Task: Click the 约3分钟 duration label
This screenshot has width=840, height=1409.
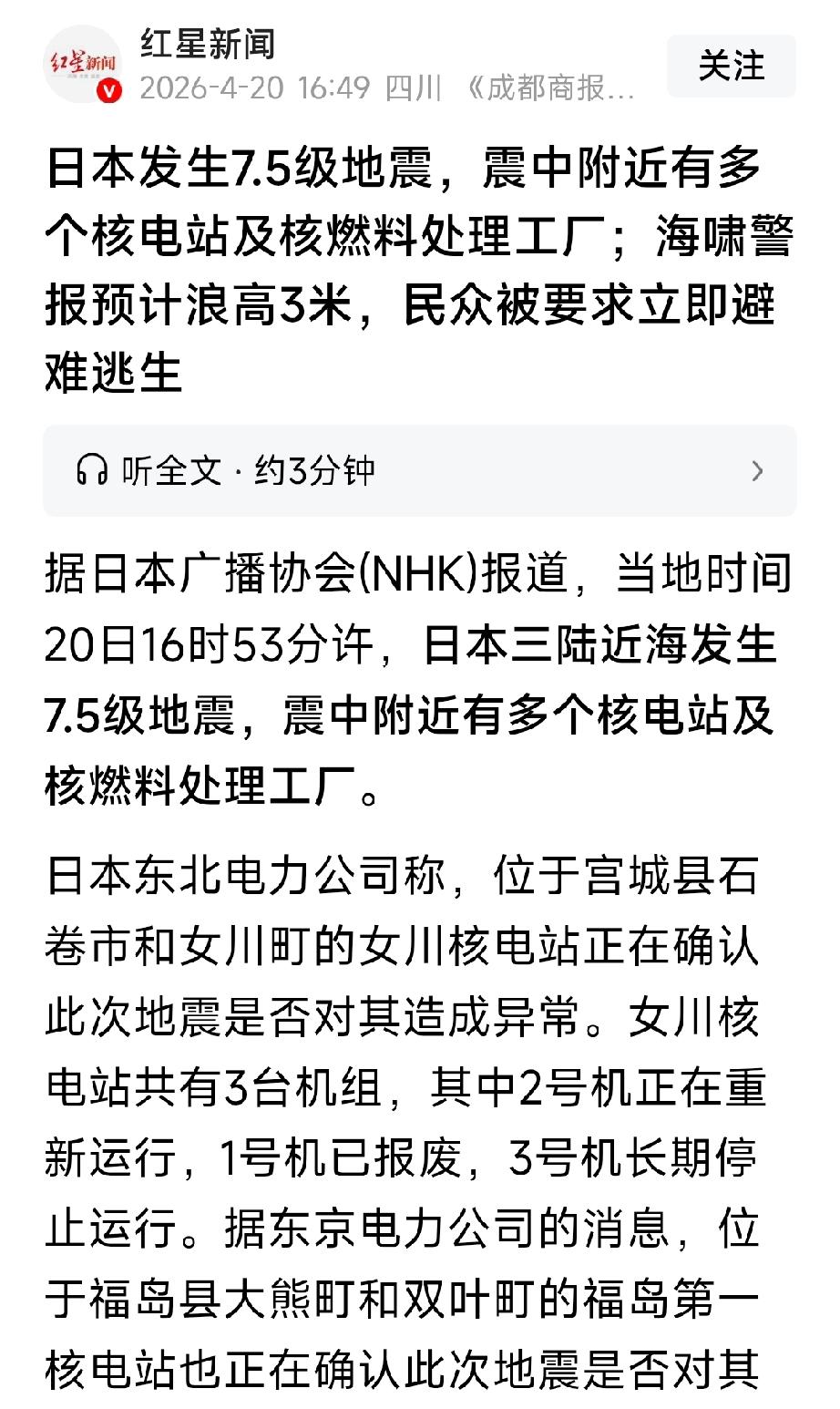Action: pos(315,470)
